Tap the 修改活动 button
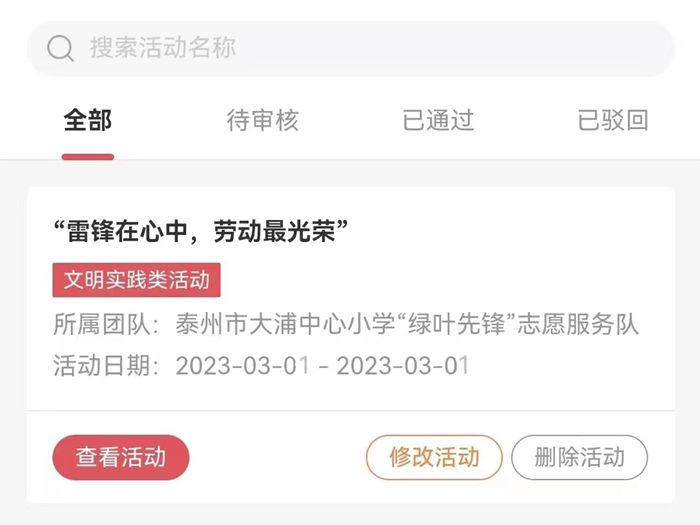This screenshot has width=700, height=525. [434, 458]
